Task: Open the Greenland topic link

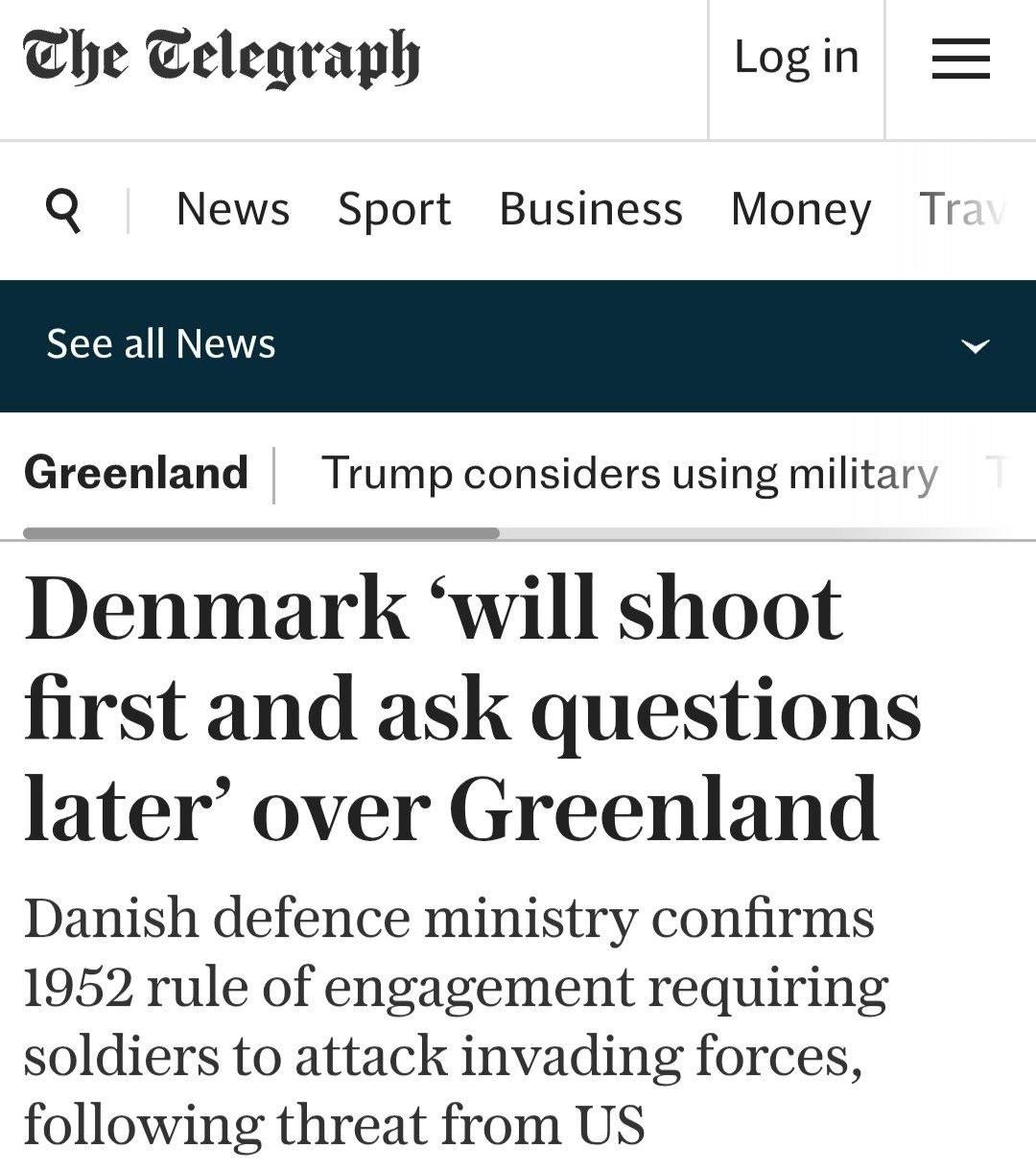Action: [136, 473]
